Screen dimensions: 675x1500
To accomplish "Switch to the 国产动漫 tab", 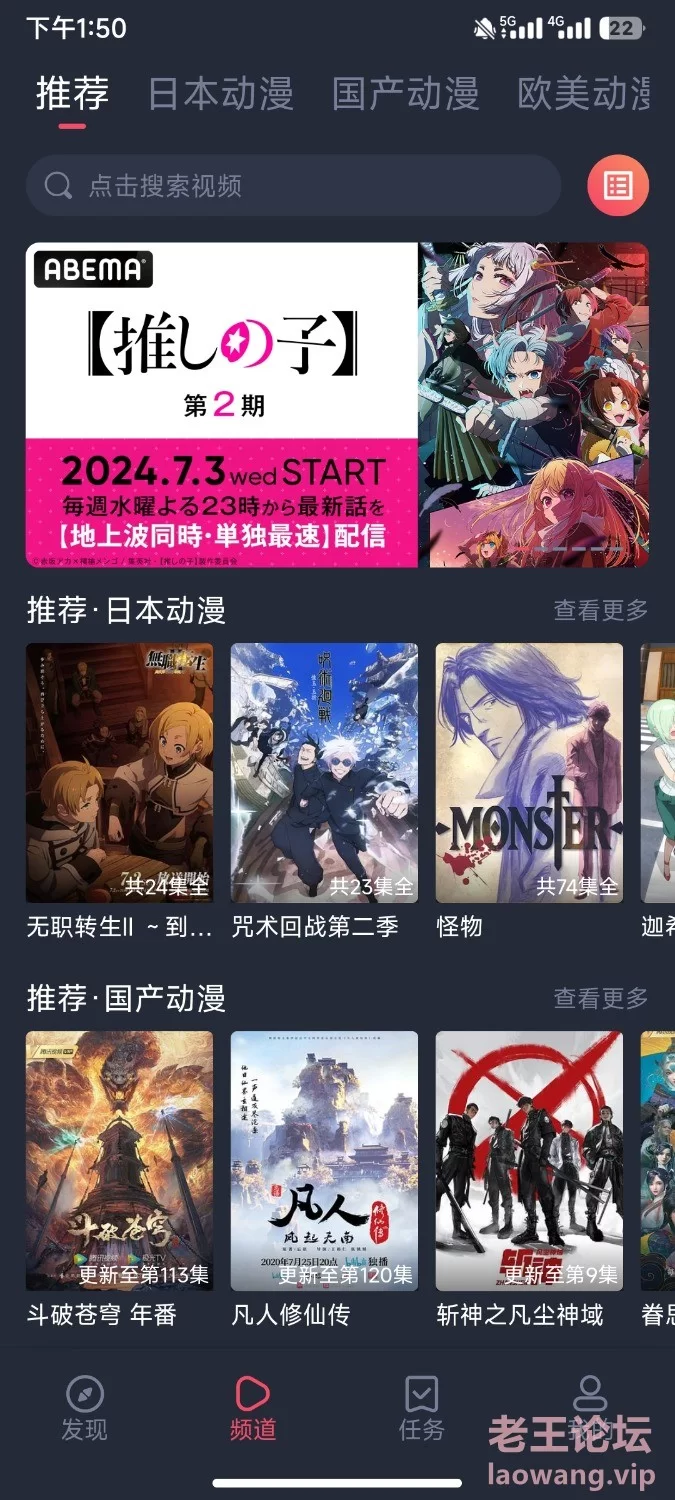I will click(x=405, y=93).
